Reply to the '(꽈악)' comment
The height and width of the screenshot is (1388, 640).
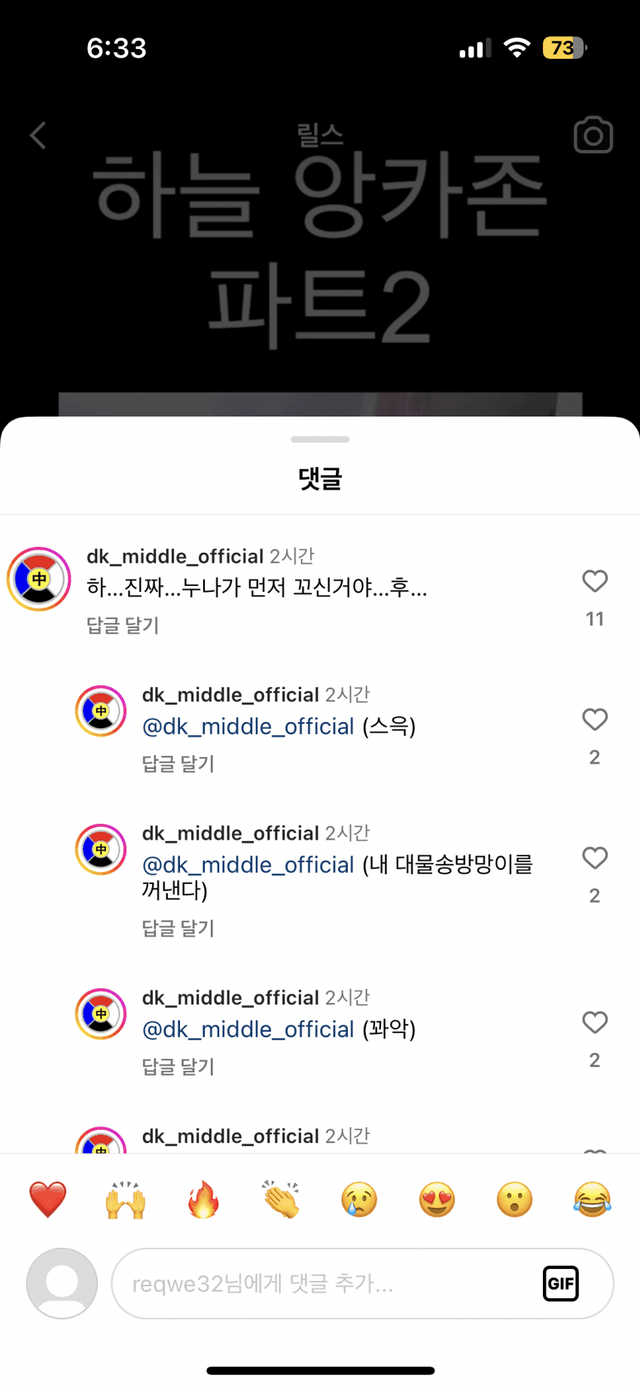pyautogui.click(x=178, y=1066)
